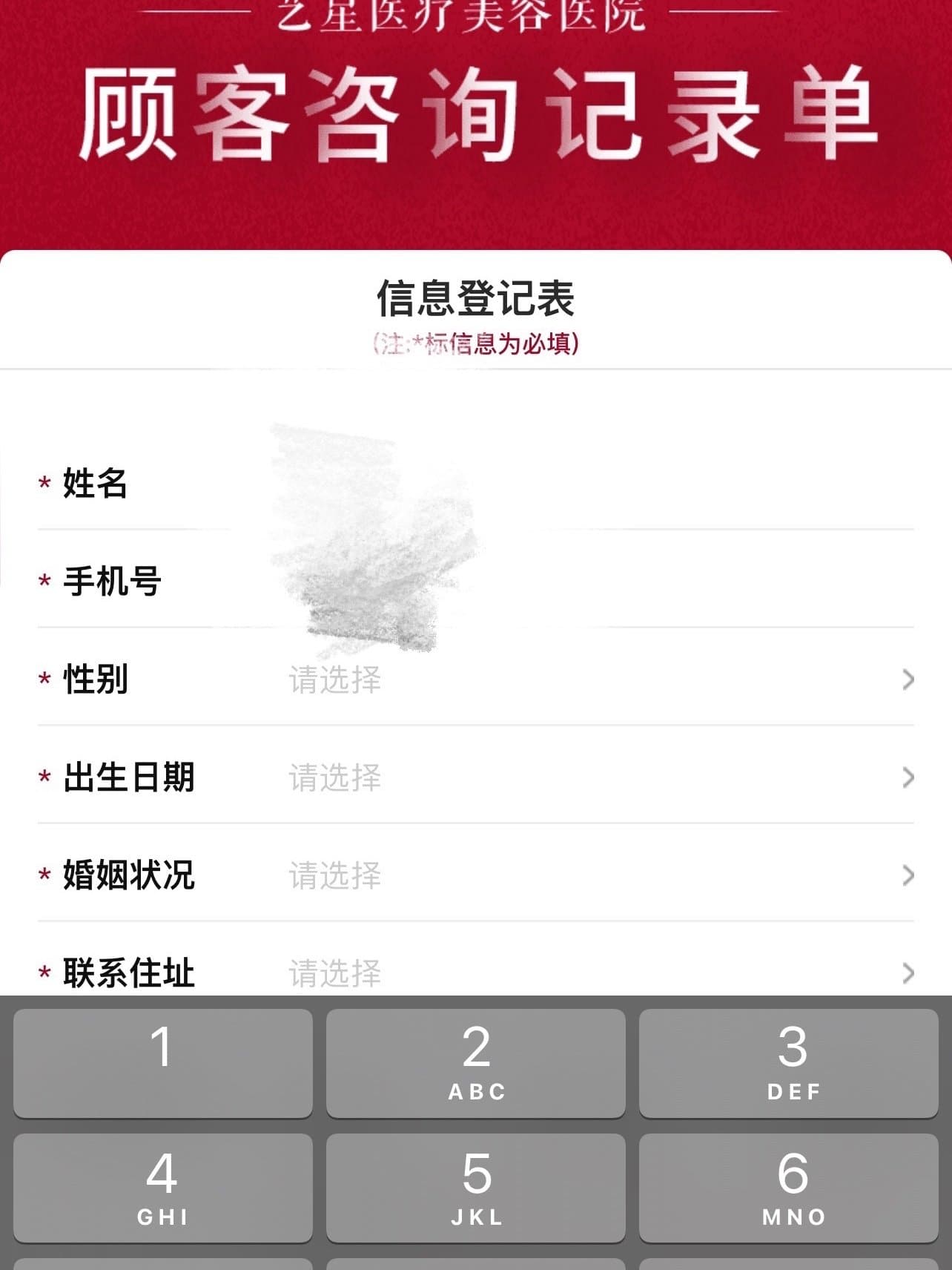Viewport: 952px width, 1270px height.
Task: Focus the 手机号 phone number field
Action: (x=593, y=581)
